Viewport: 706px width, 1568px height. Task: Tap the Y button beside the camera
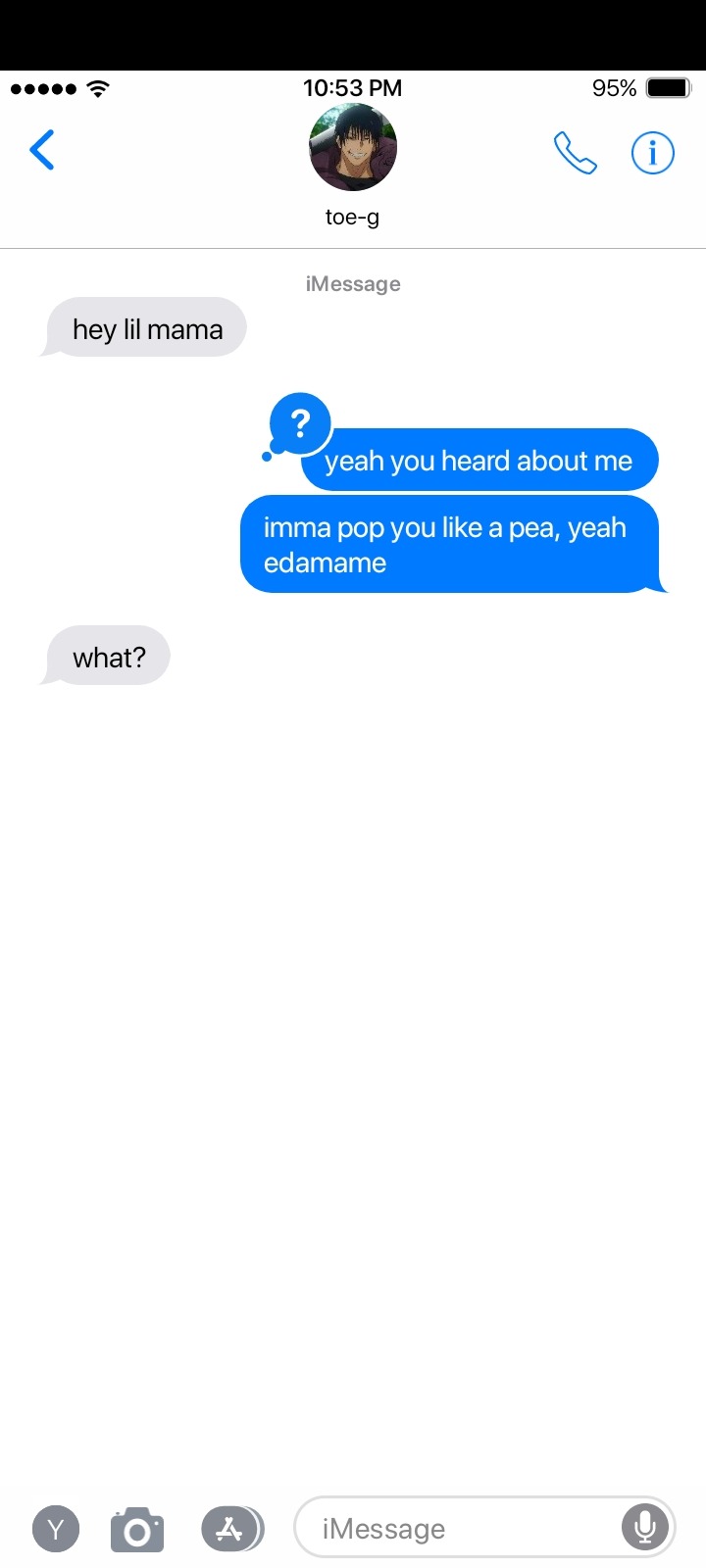56,1529
